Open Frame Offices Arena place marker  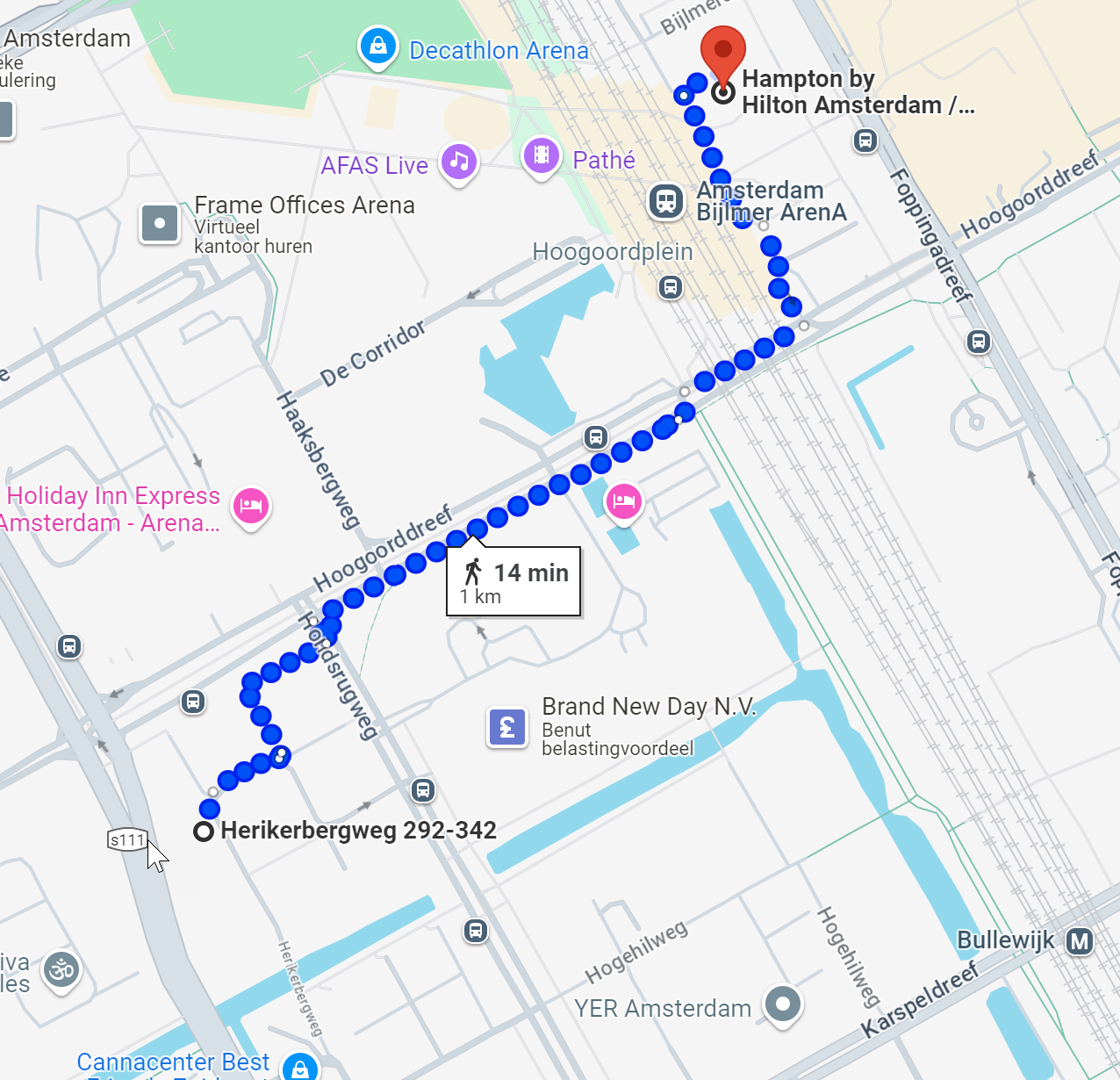(160, 223)
